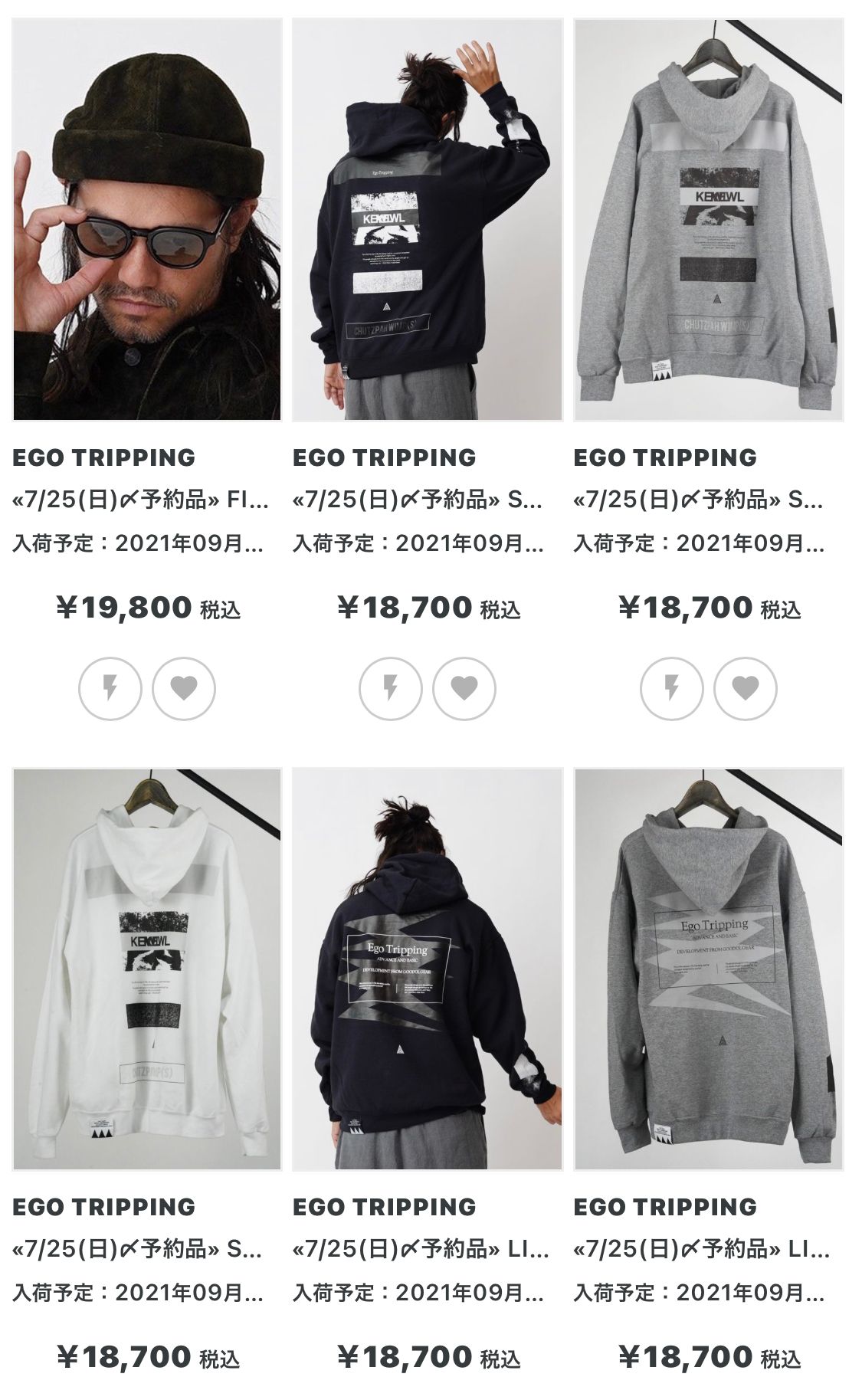Favorite the ¥19,800 item with the heart
Viewport: 862px width, 1400px height.
coord(184,688)
